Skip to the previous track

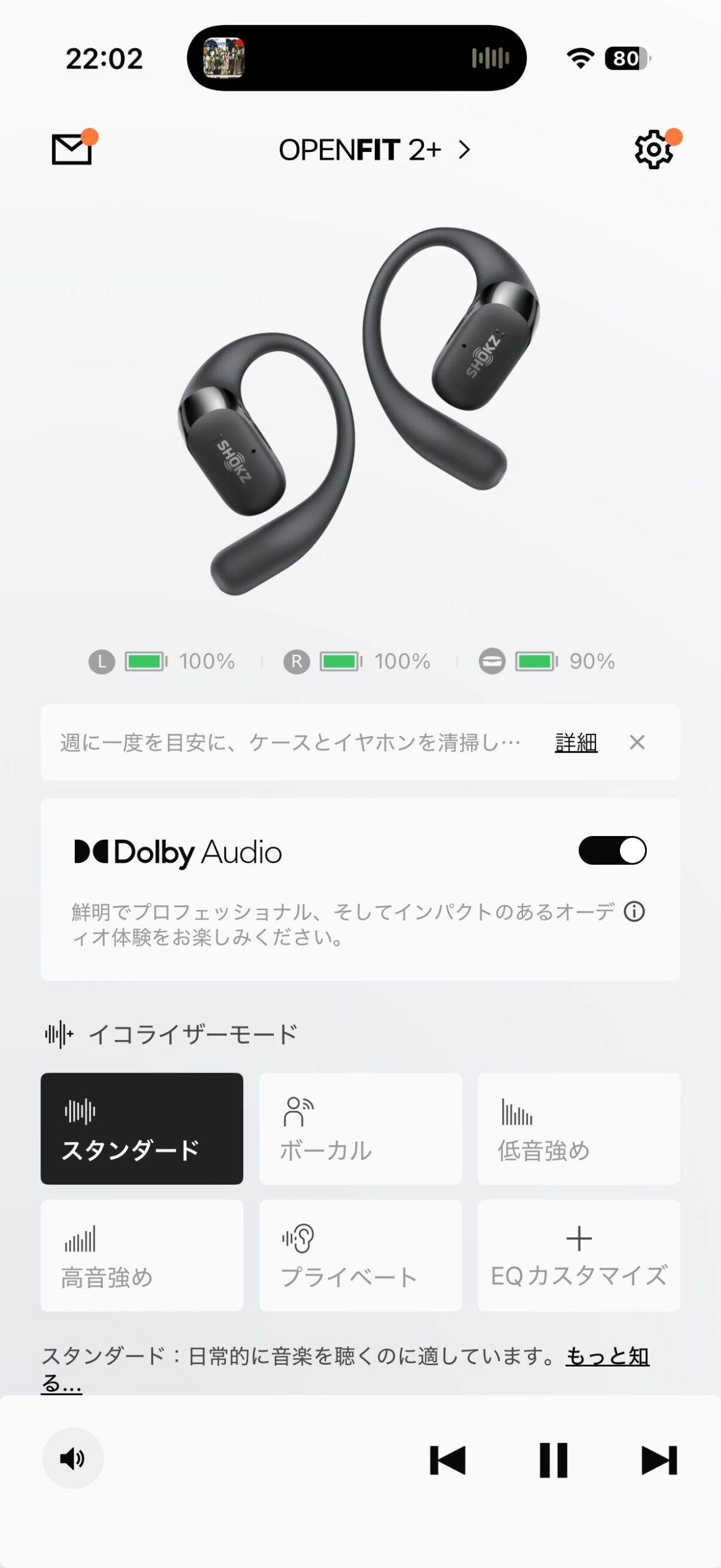[x=448, y=1460]
